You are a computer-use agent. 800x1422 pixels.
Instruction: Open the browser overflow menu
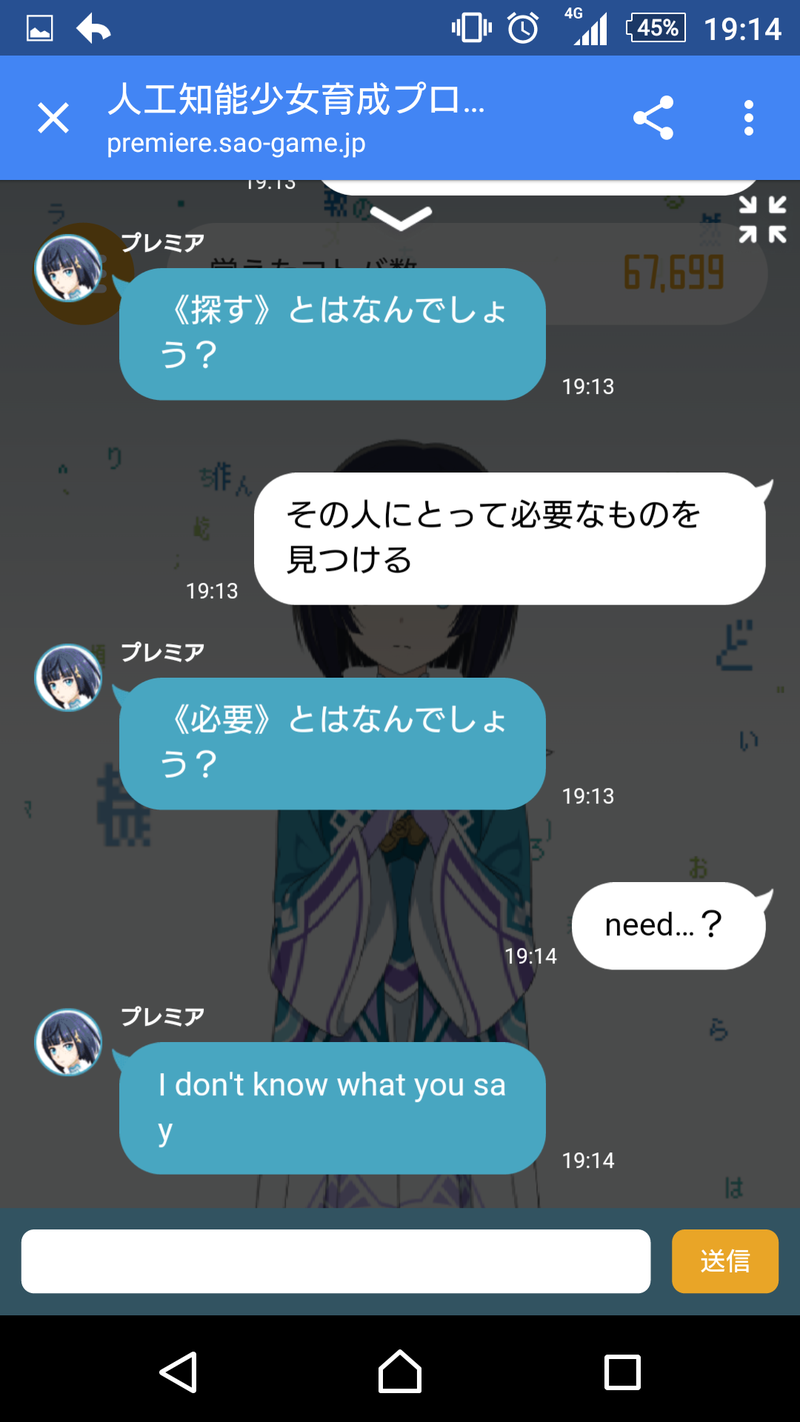[x=748, y=118]
